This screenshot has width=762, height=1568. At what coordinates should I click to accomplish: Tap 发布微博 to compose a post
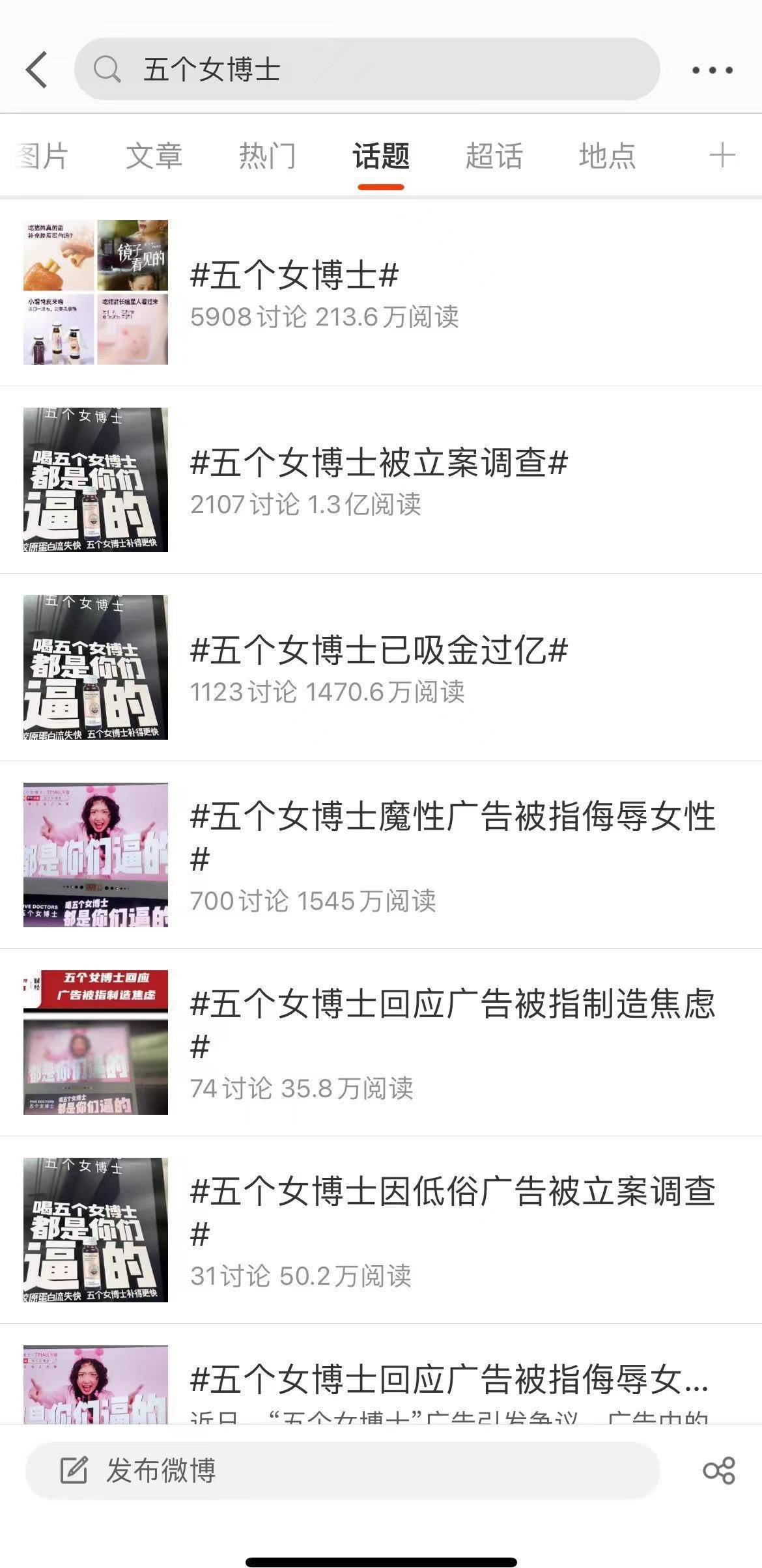click(343, 1471)
